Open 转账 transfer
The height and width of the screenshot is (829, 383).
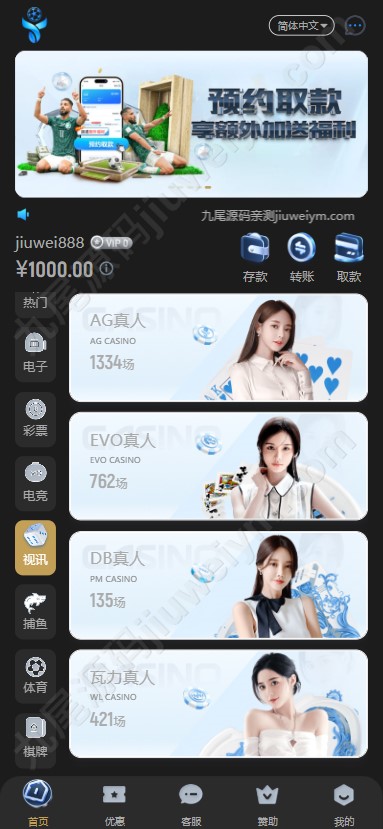coord(302,258)
